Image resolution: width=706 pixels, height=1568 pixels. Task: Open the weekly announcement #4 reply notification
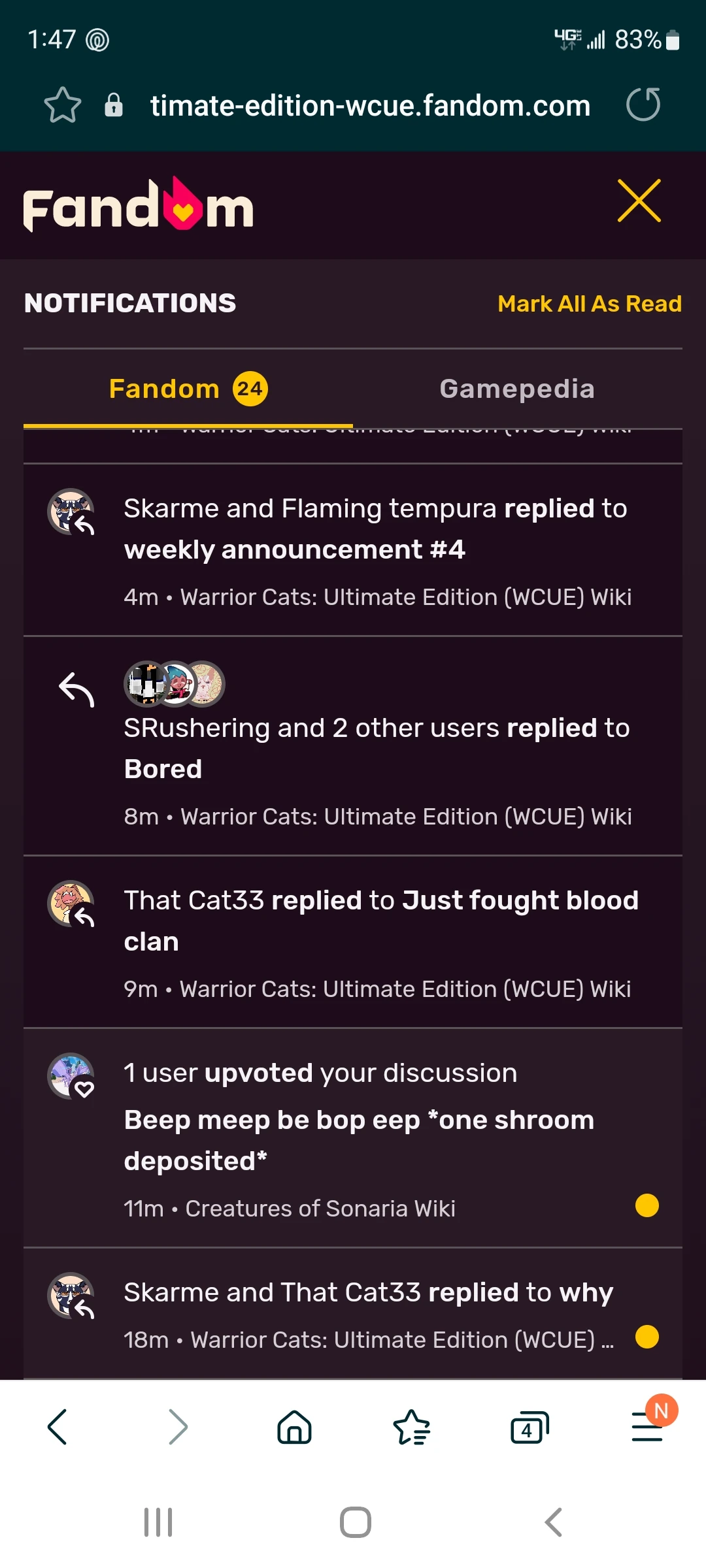(x=353, y=550)
